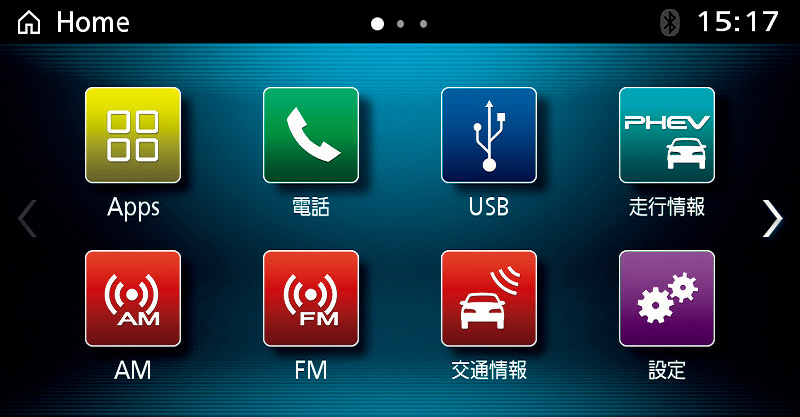Tap the Home icon in the header

(30, 22)
